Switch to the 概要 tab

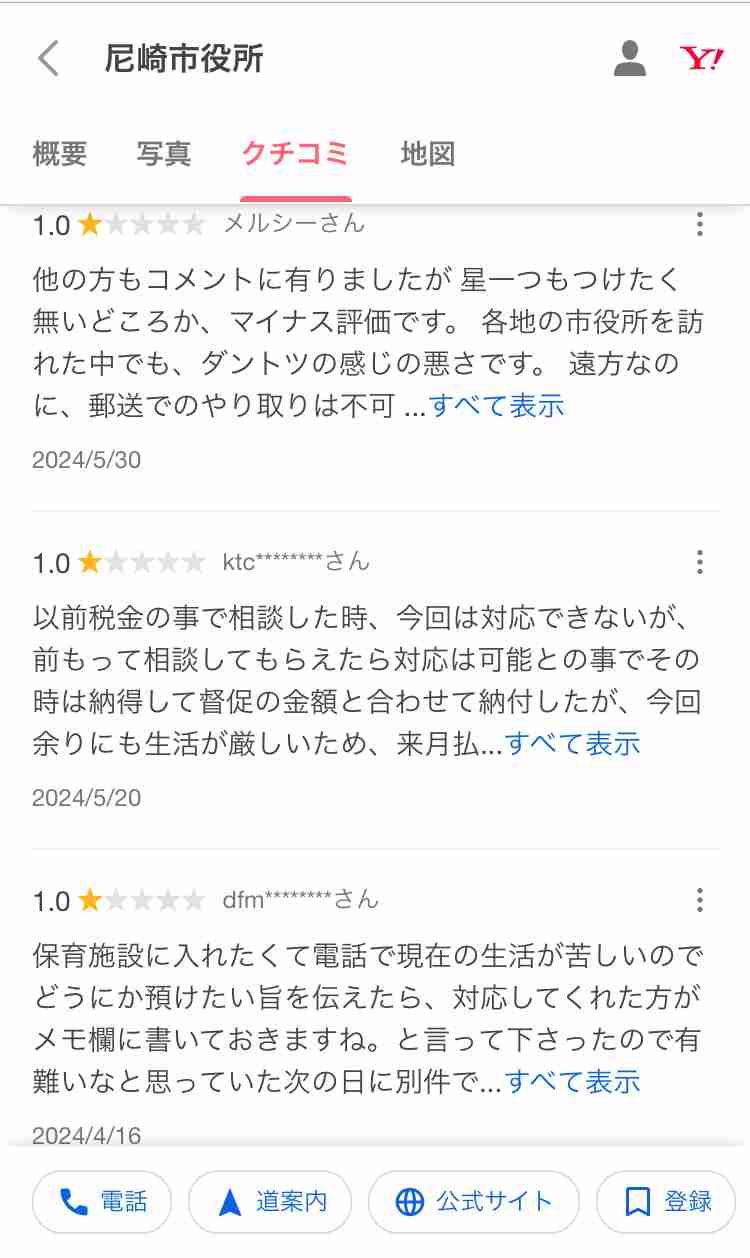point(60,154)
